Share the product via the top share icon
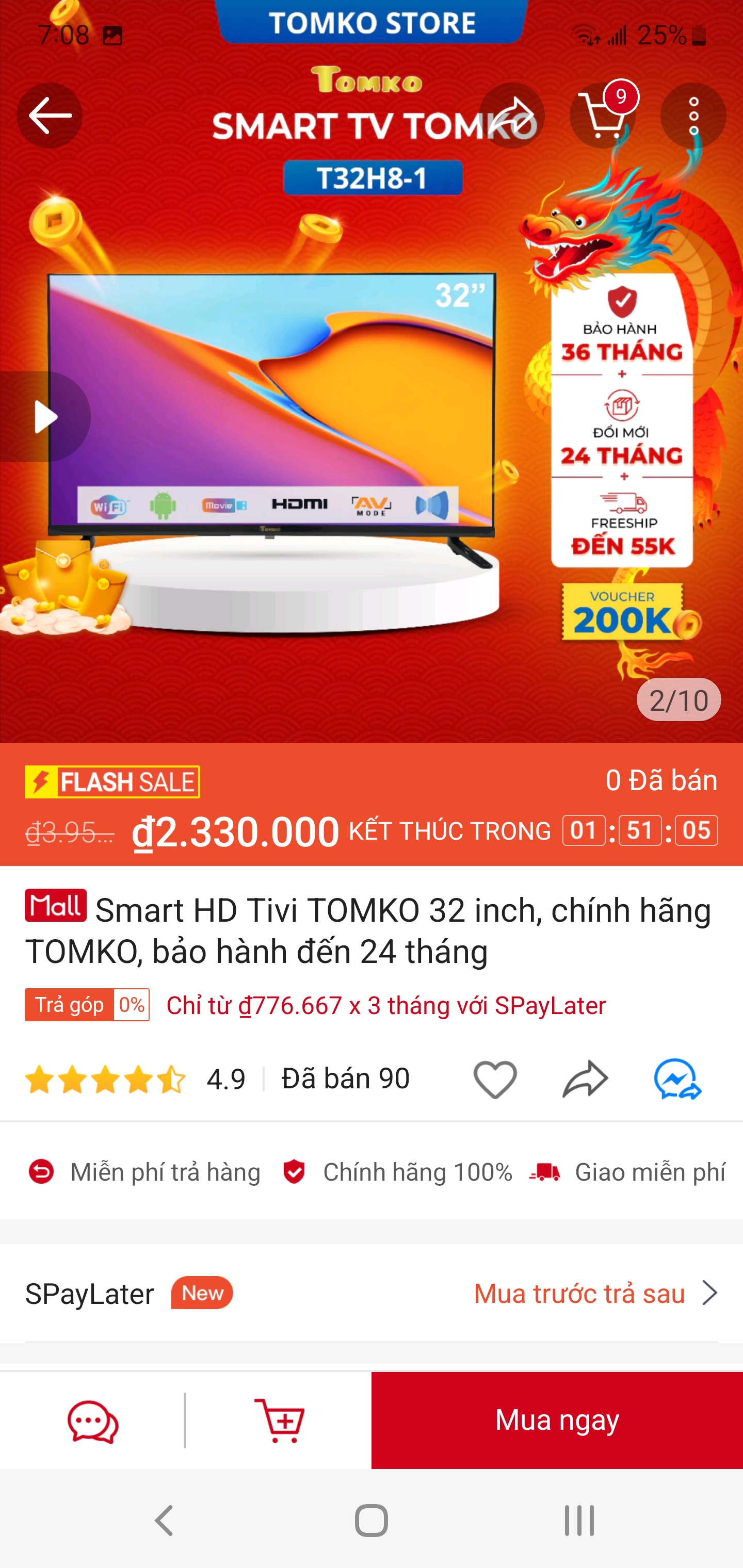 [510, 116]
